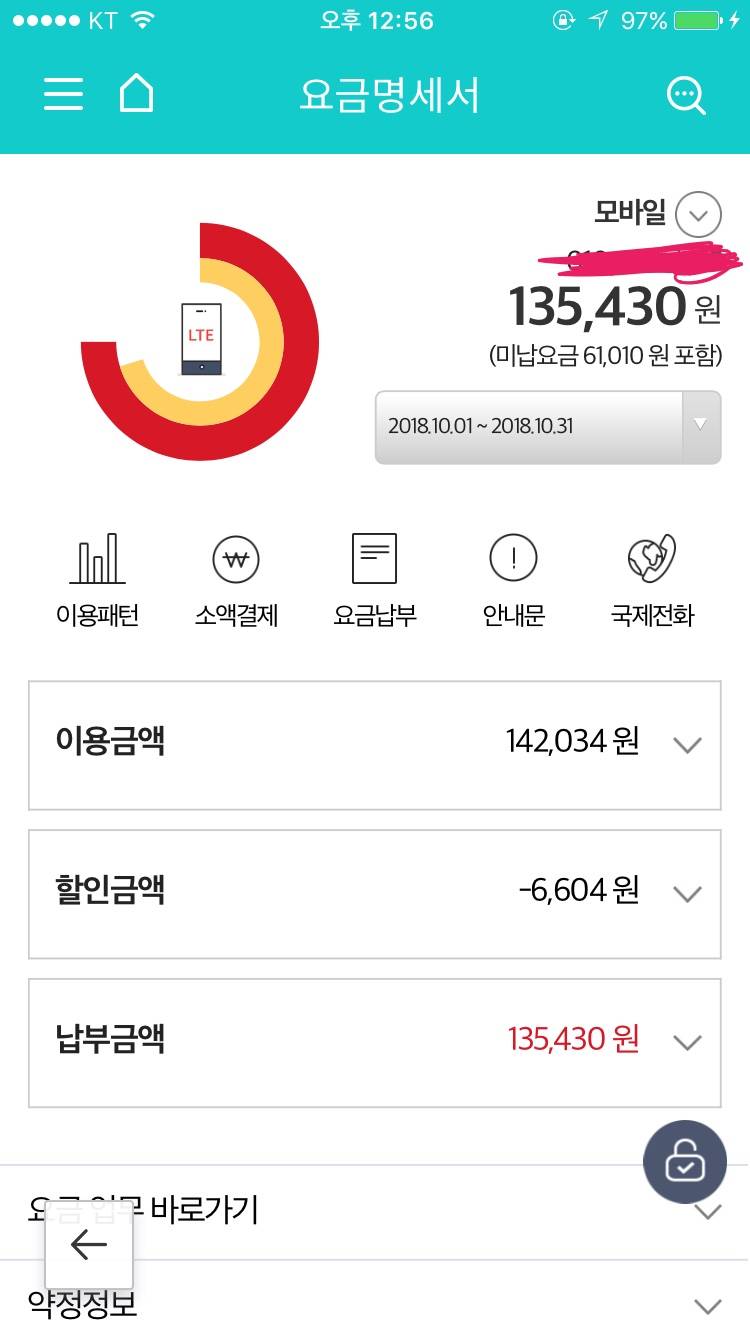Expand the 이용금액 usage amount section
Screen dimensions: 750x1334
pos(686,745)
